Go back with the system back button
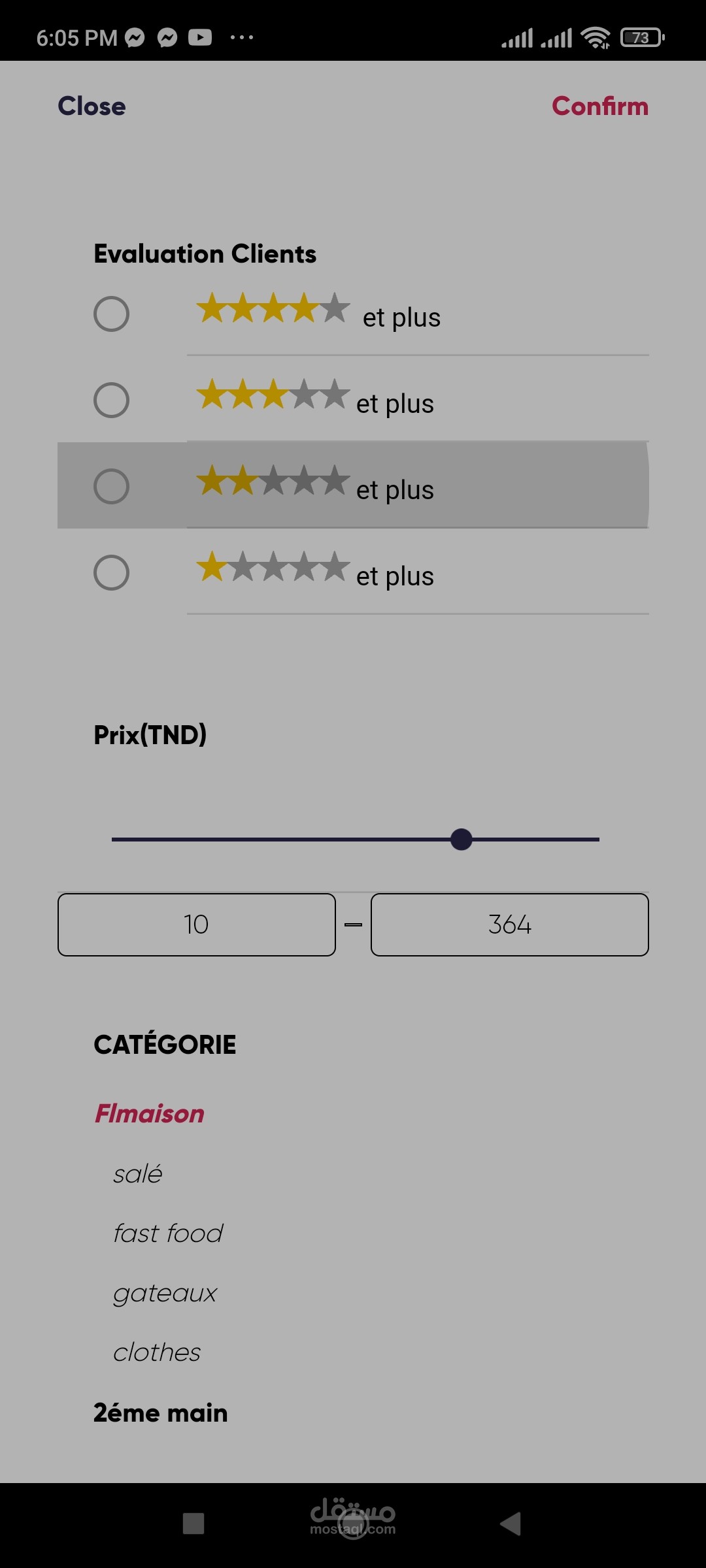 coord(511,1524)
